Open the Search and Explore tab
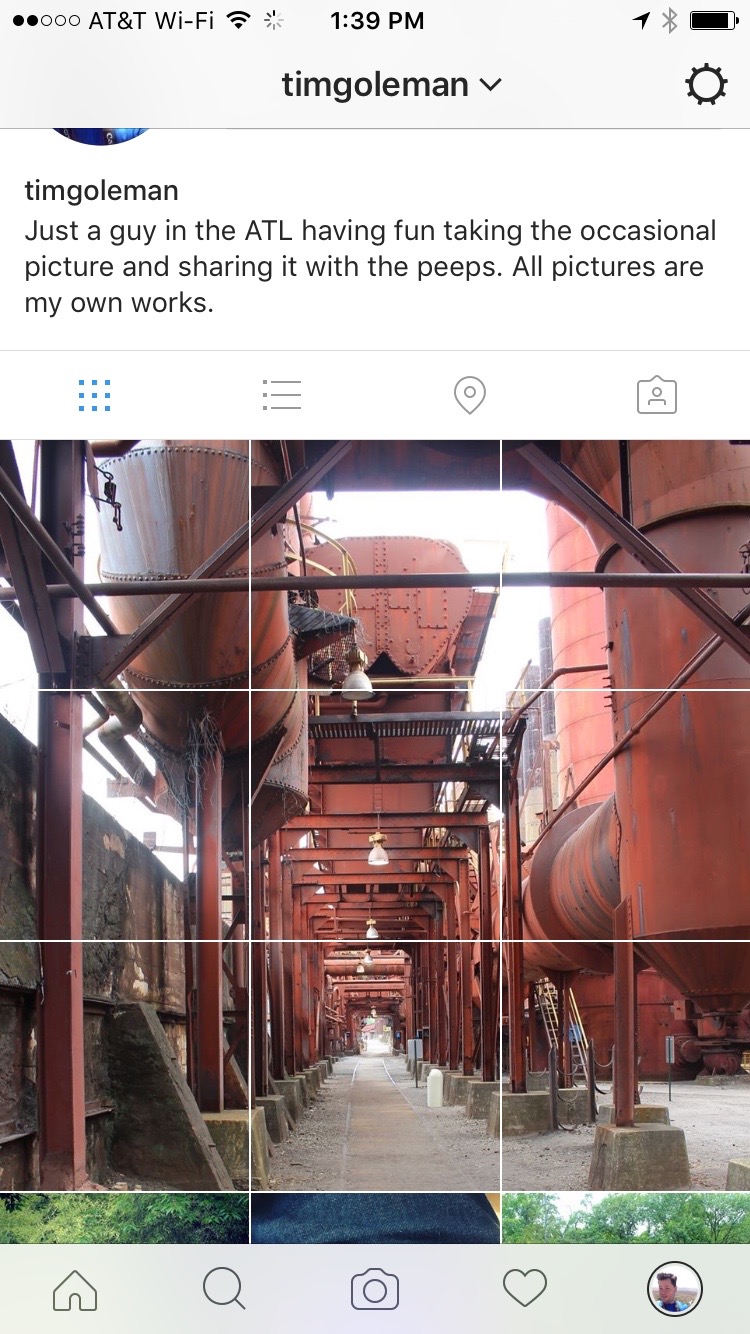750x1334 pixels. [224, 1290]
